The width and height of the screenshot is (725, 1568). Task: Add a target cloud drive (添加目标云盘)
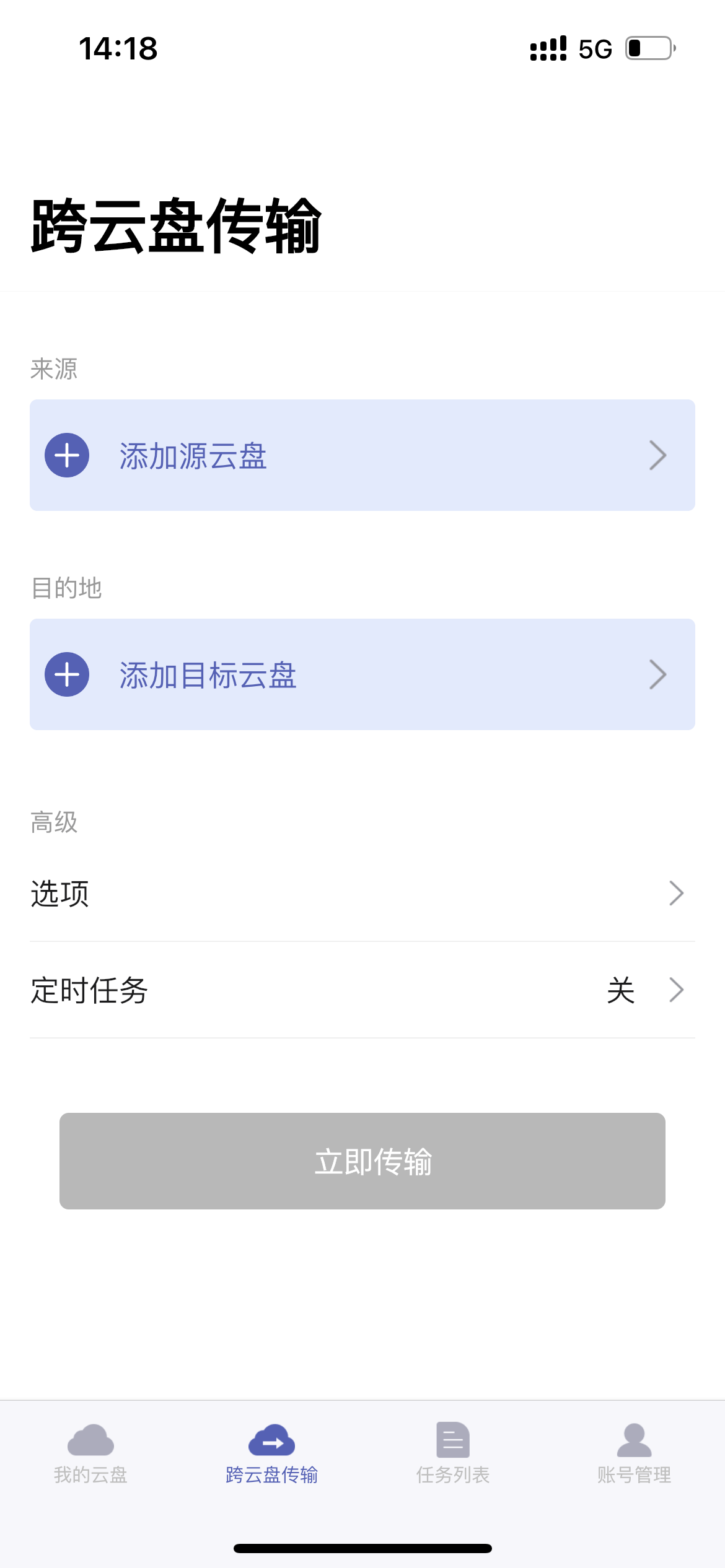pyautogui.click(x=362, y=674)
